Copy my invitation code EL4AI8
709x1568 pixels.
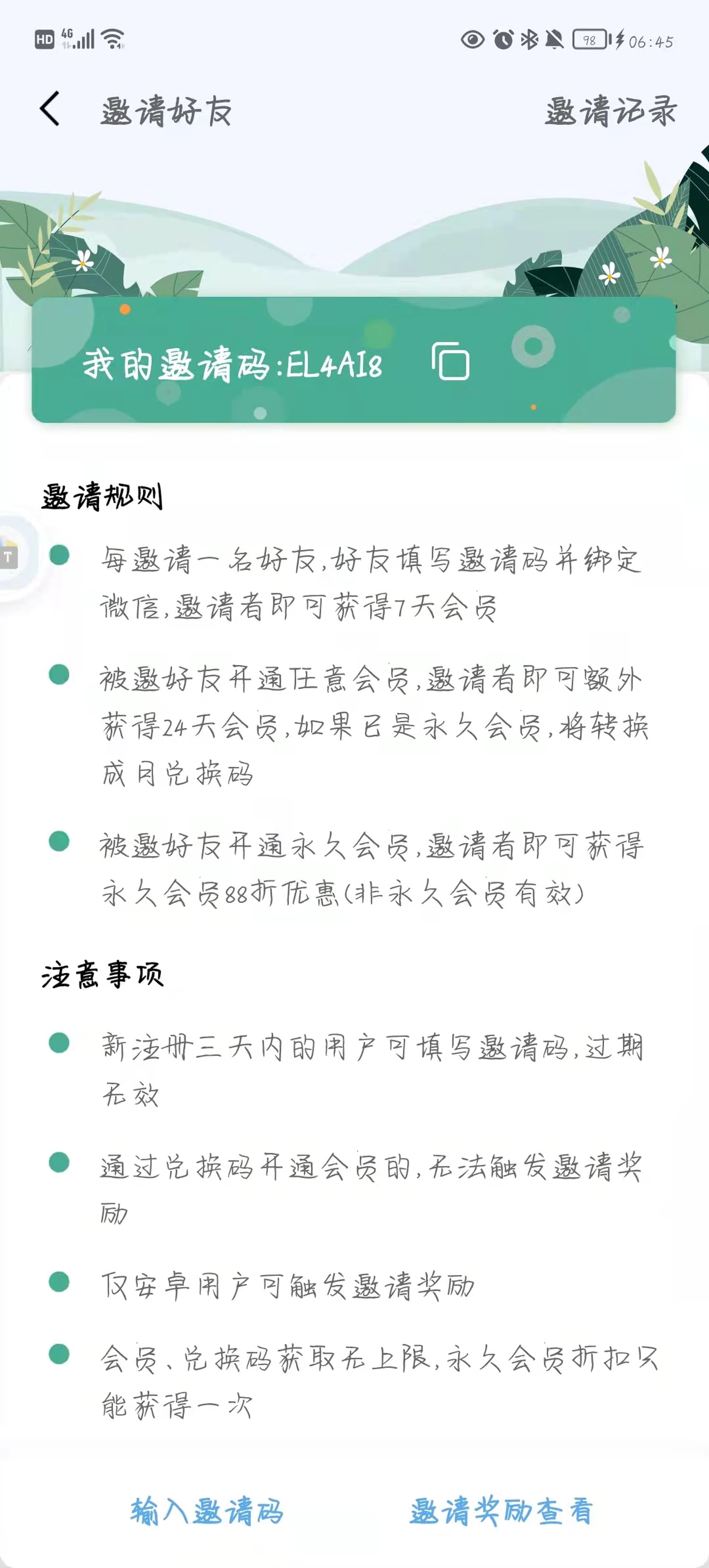point(450,362)
